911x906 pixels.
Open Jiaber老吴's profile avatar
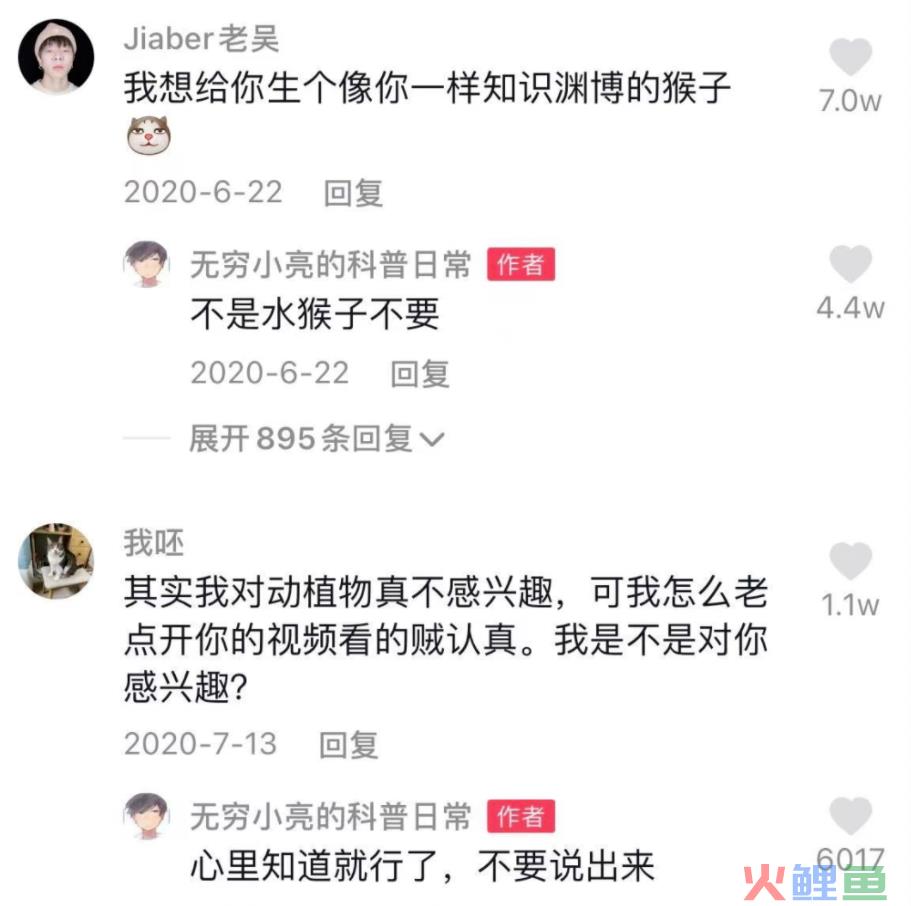click(56, 56)
